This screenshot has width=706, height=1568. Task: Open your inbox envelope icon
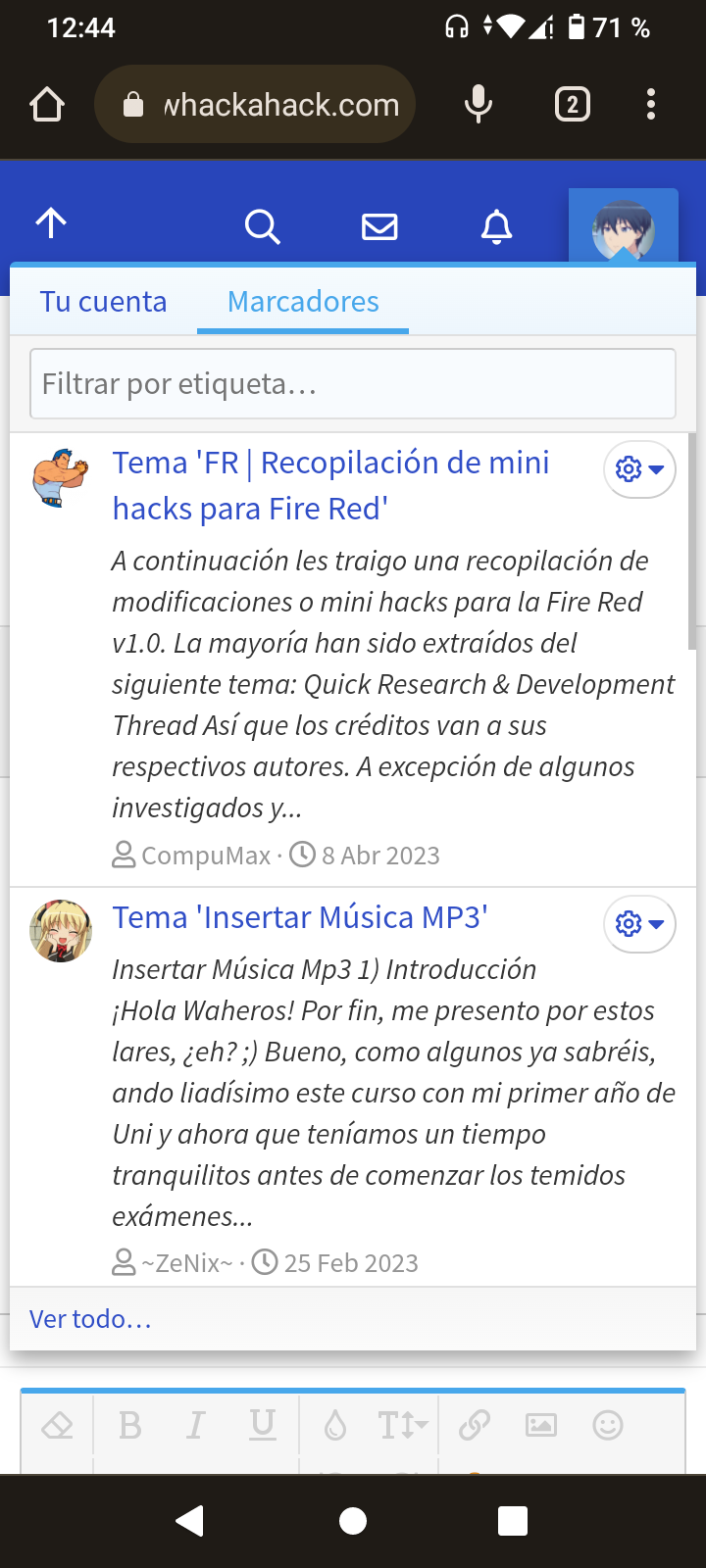coord(379,226)
